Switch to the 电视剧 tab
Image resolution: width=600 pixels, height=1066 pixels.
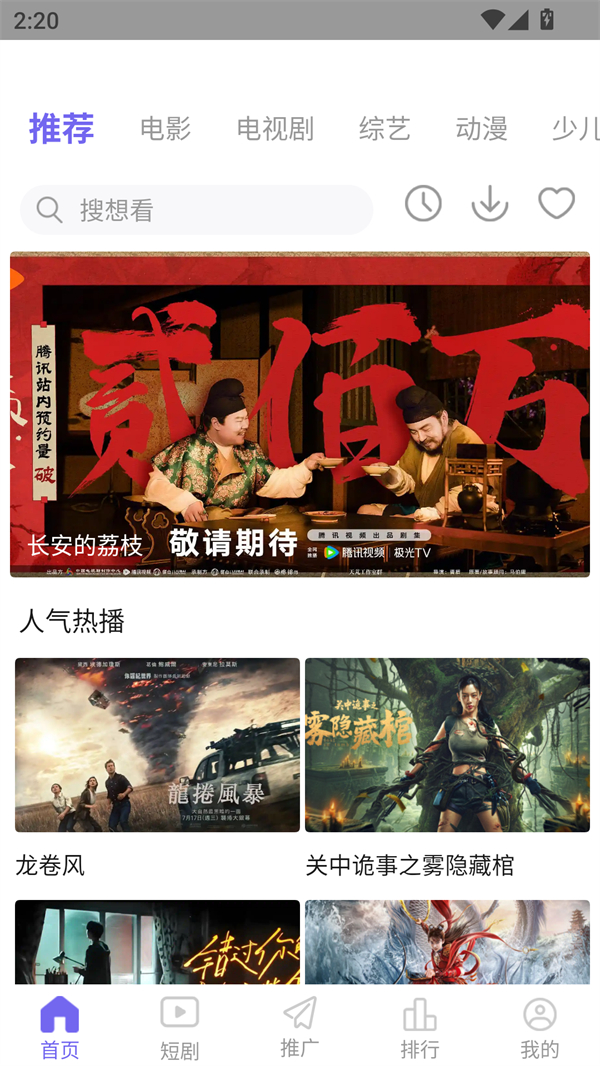coord(275,129)
